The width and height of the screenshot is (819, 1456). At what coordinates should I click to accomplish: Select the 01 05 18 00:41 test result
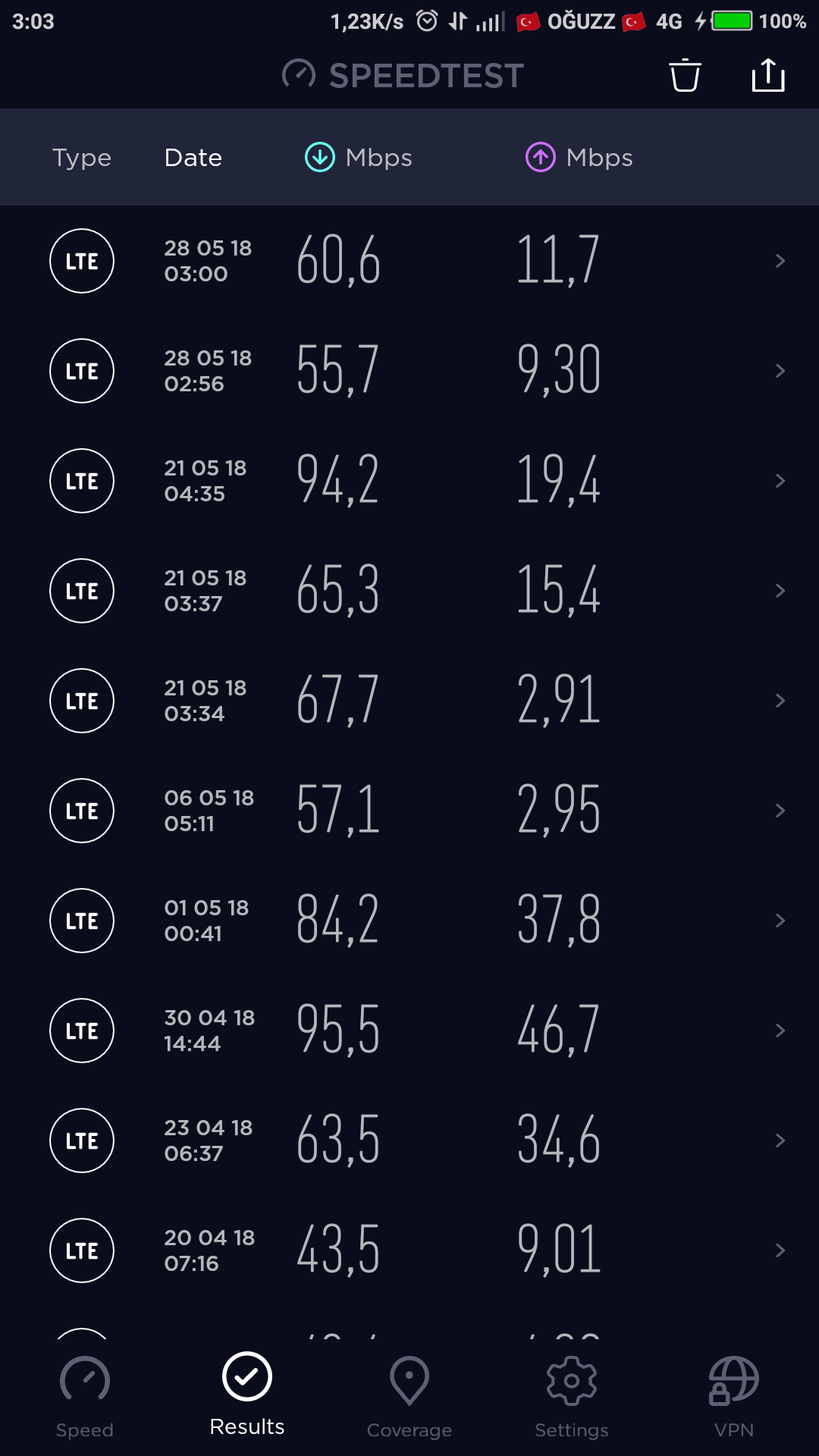pyautogui.click(x=409, y=921)
